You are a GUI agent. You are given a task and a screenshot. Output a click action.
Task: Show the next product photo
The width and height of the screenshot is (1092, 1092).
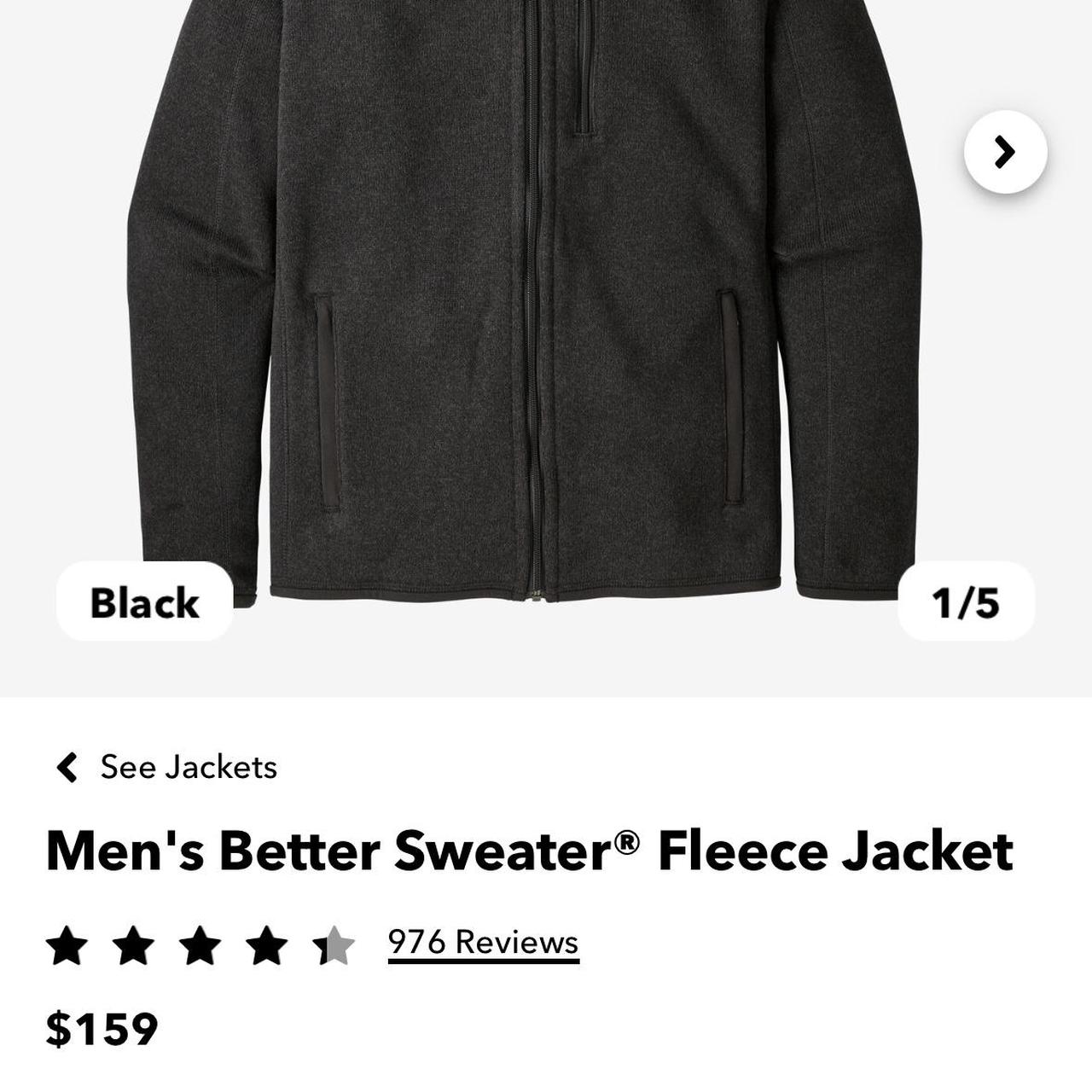(1005, 153)
